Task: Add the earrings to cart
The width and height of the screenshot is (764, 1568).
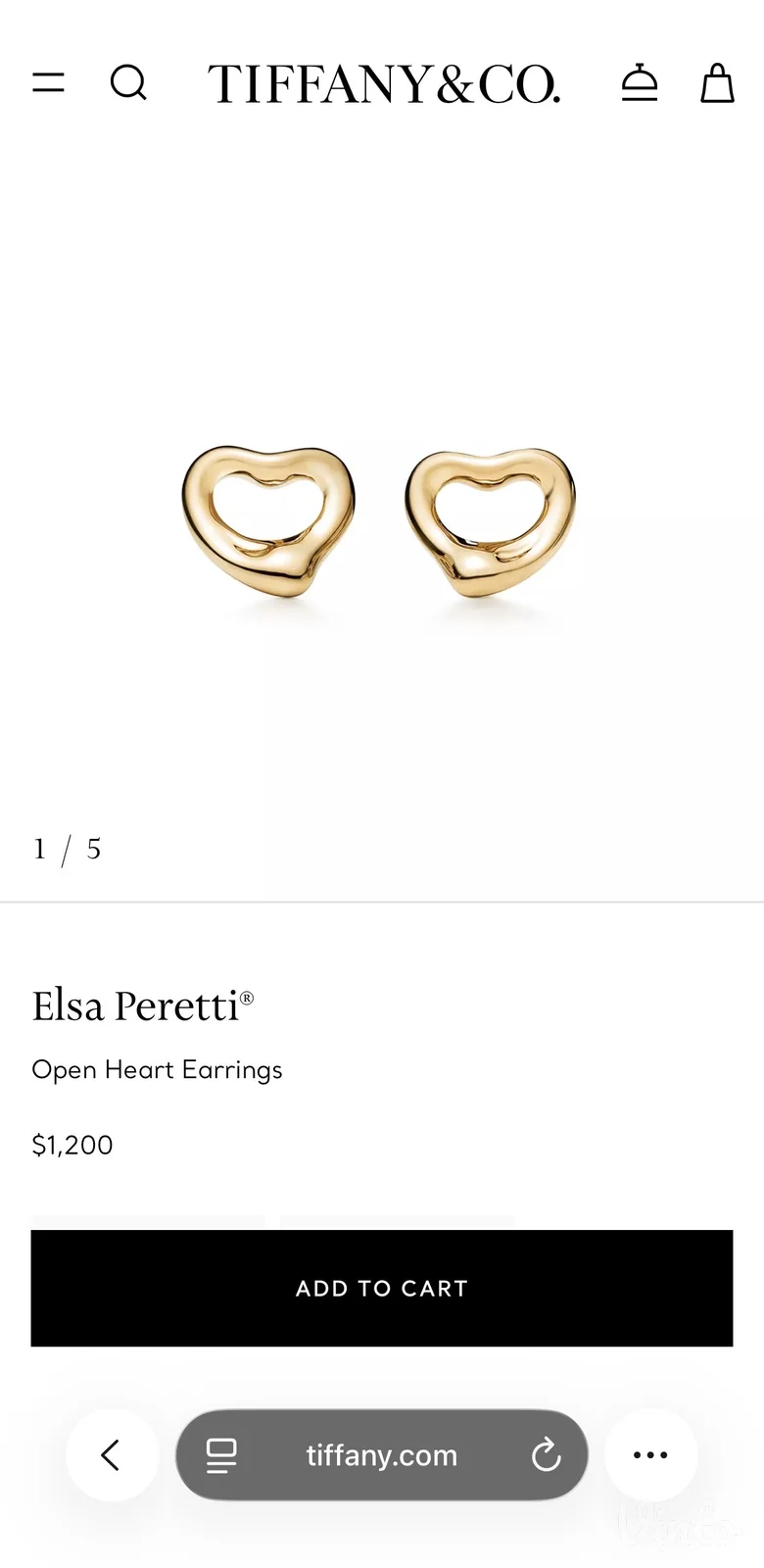Action: (382, 1288)
